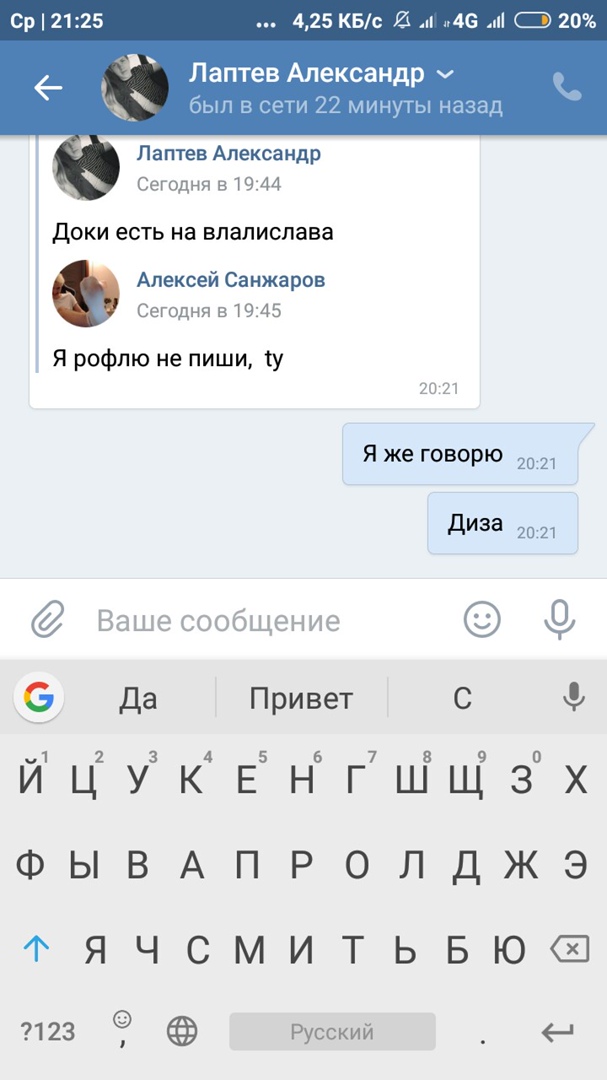This screenshot has height=1080, width=607.
Task: Go back to the conversations list
Action: pos(48,88)
